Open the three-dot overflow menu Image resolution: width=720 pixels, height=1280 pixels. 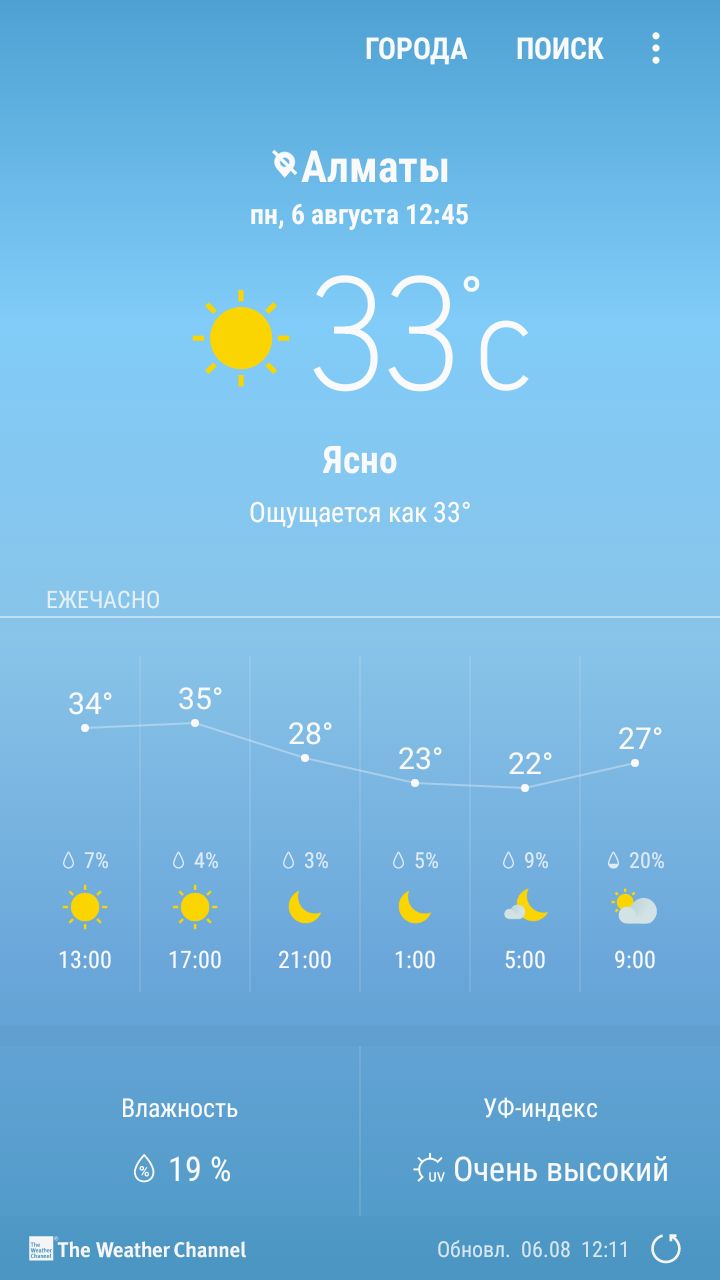click(656, 48)
